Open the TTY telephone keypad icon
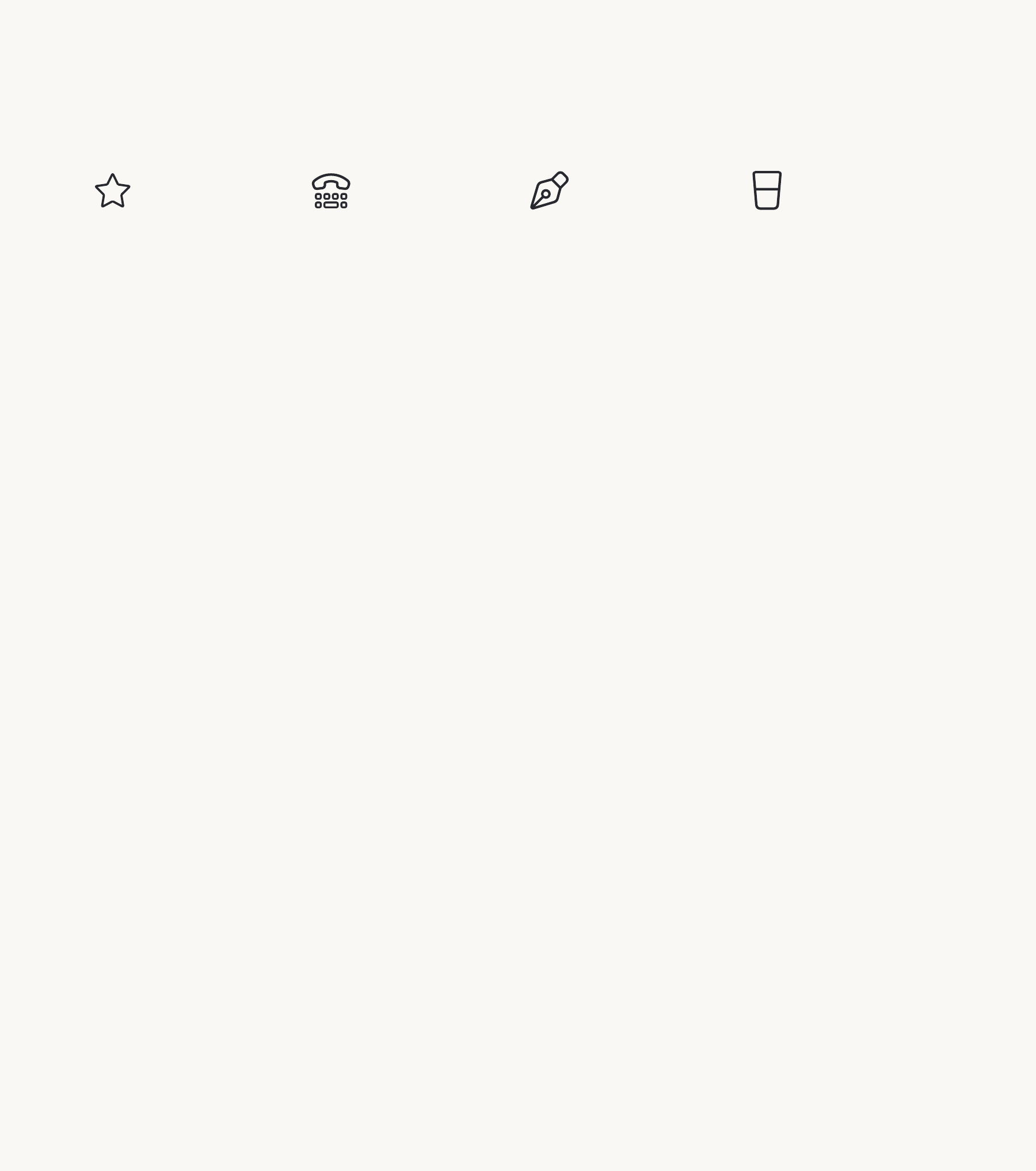Screen dimensions: 1036x1171 pos(331,191)
